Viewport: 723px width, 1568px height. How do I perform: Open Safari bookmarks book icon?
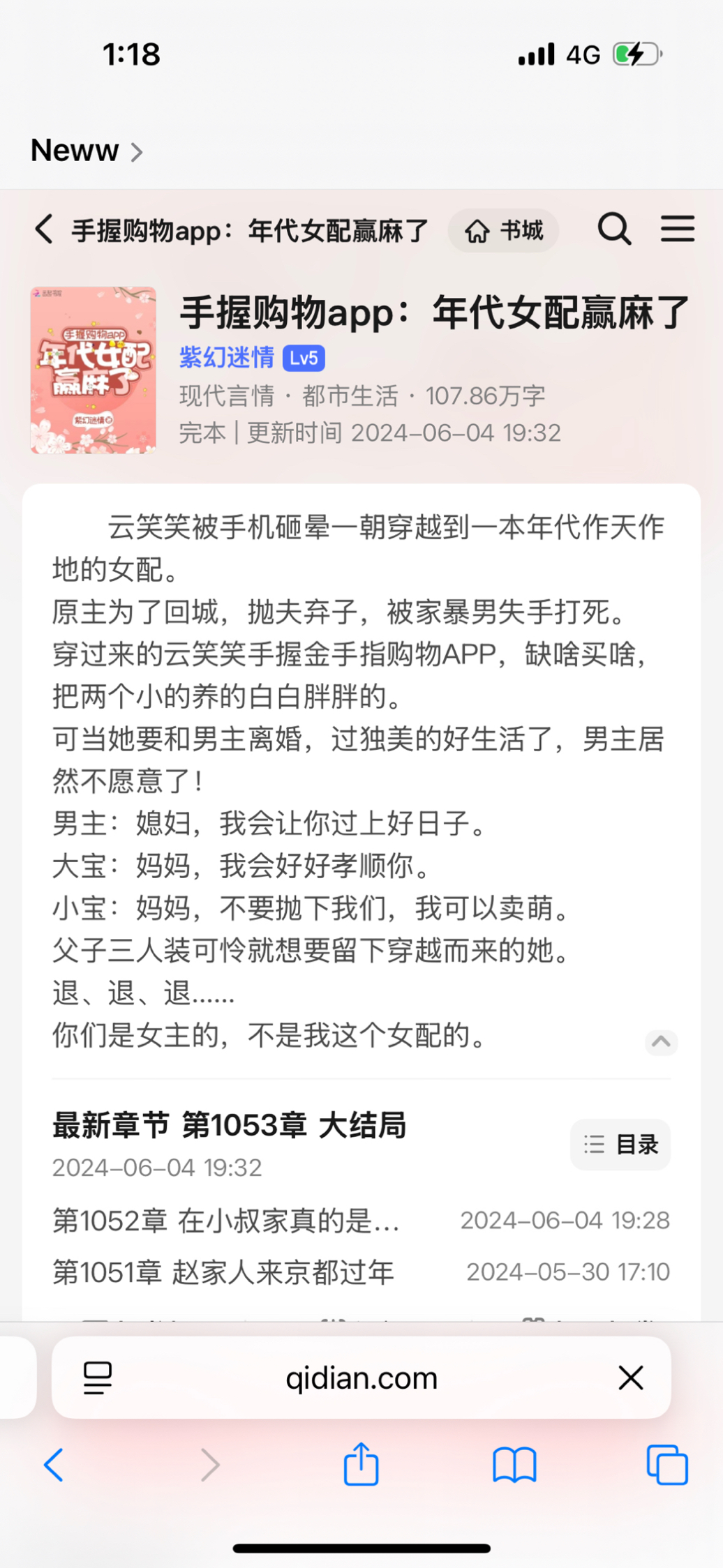point(514,1464)
